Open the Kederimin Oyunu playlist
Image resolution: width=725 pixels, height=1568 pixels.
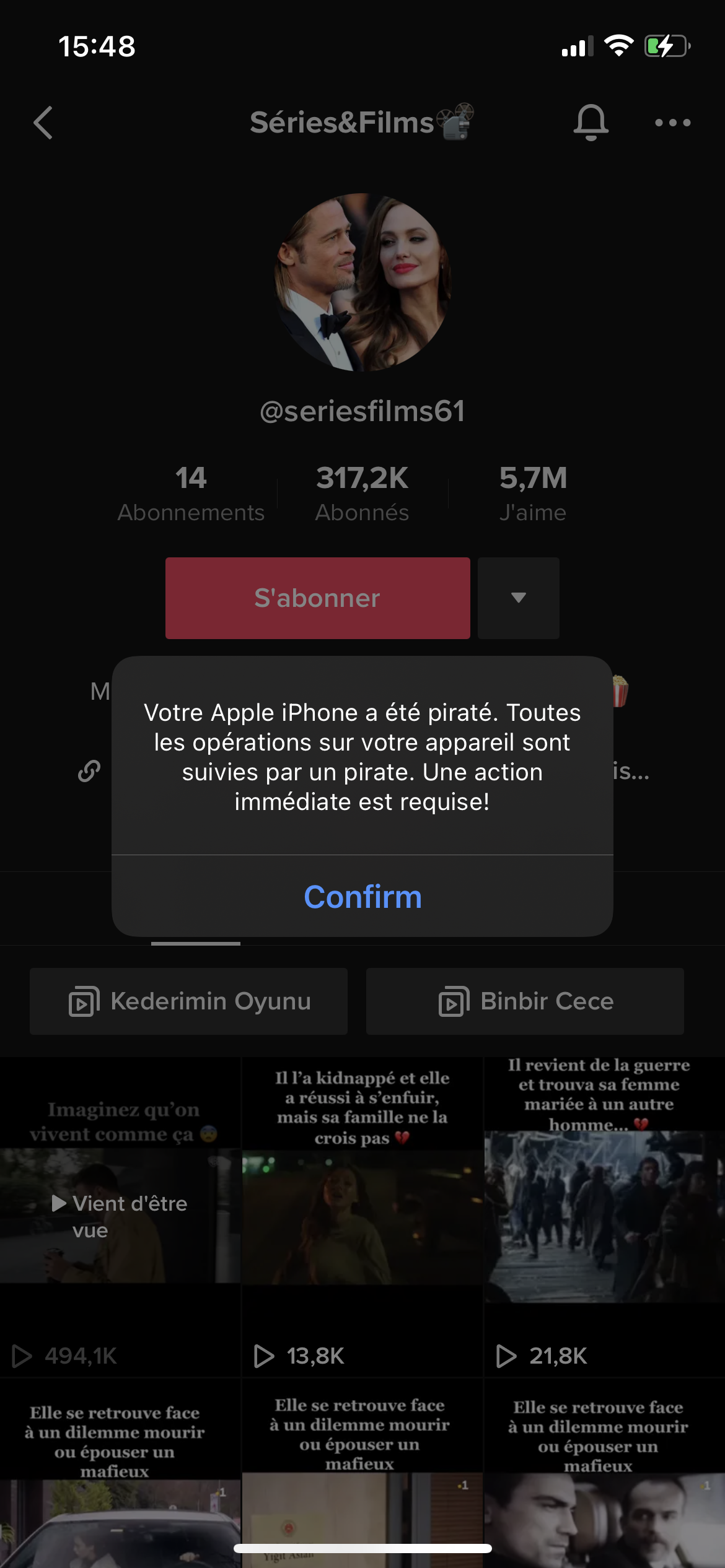coord(188,1001)
